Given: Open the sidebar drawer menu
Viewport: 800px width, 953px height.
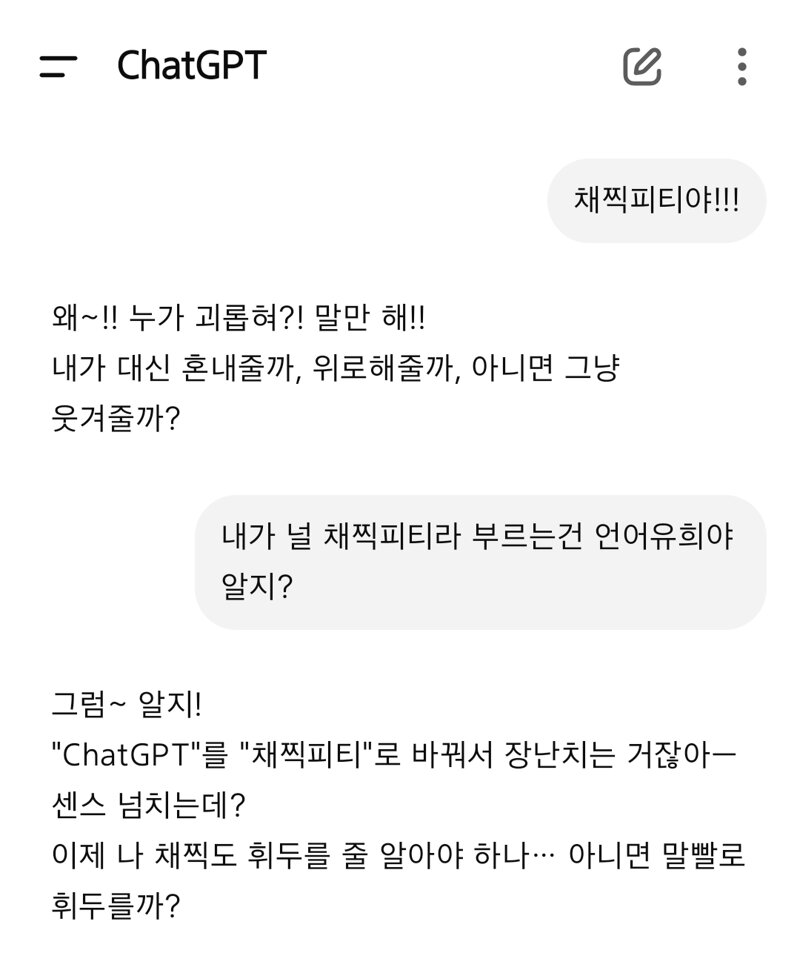Looking at the screenshot, I should pyautogui.click(x=58, y=67).
